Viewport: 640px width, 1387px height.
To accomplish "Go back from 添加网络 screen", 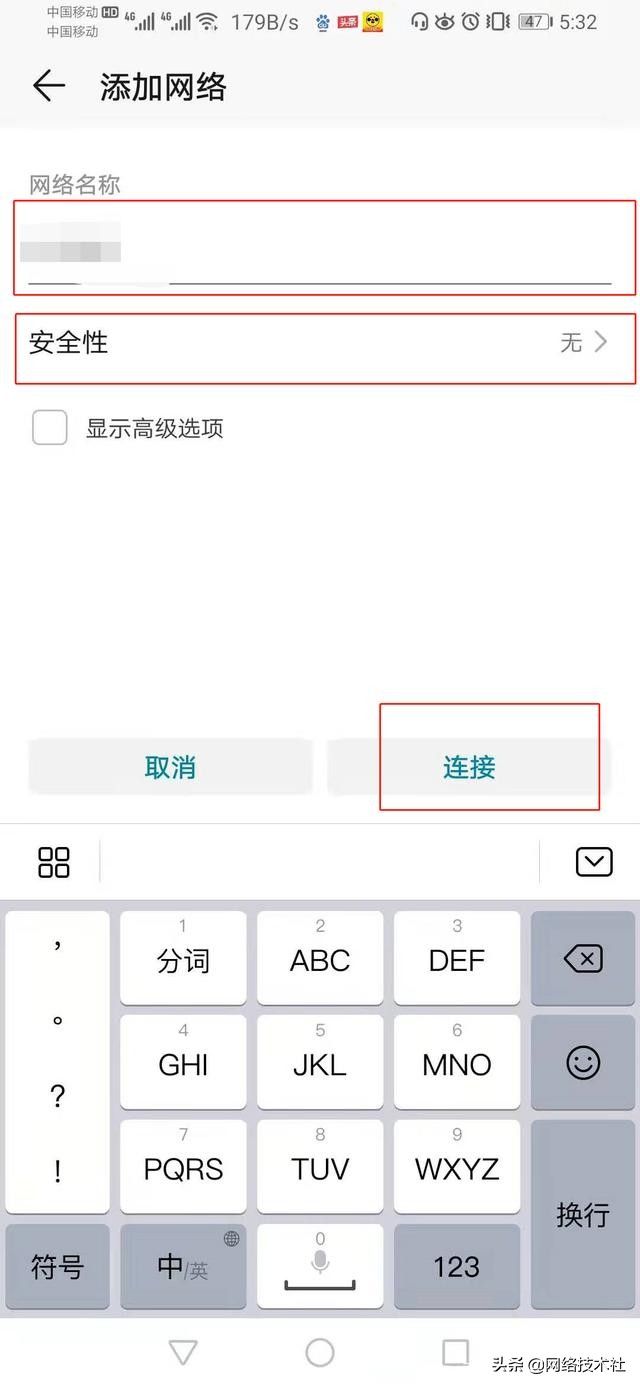I will 48,87.
